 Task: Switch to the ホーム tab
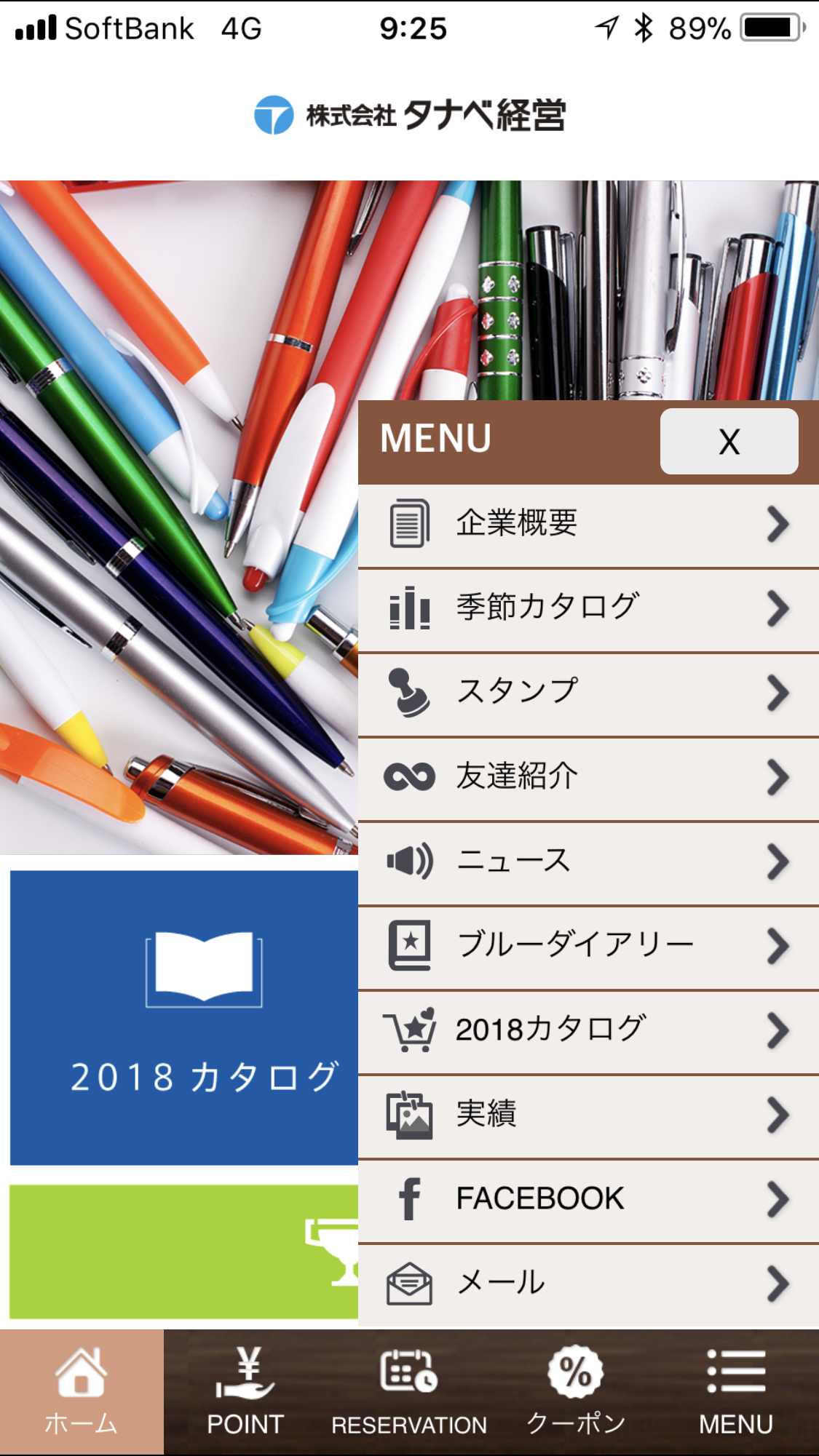[82, 1393]
